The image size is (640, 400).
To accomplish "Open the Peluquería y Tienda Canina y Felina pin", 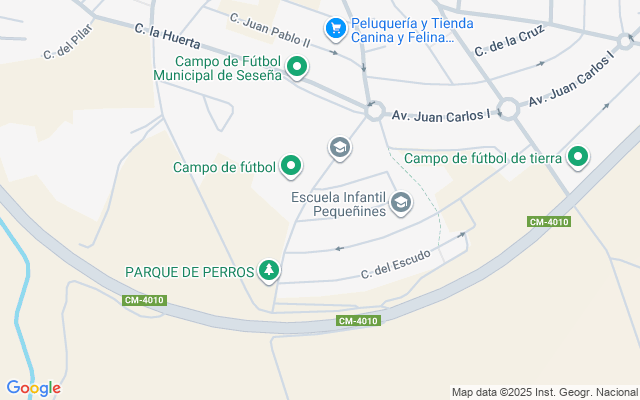I will (334, 29).
